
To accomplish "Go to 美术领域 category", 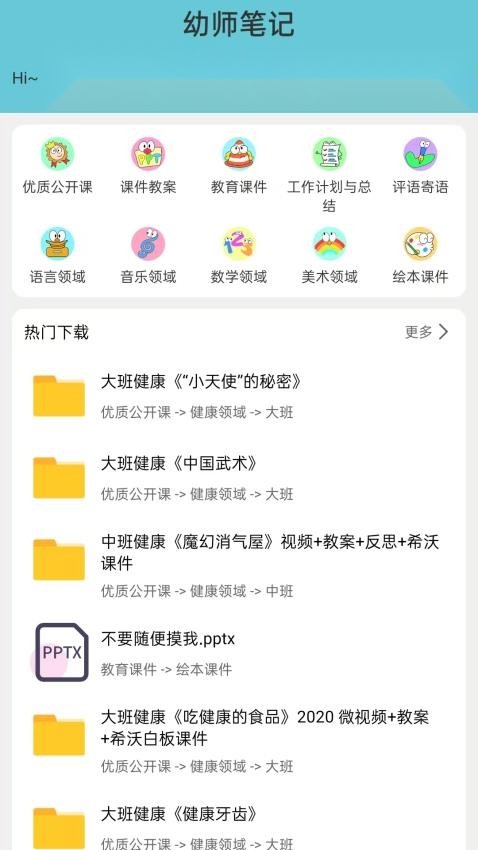I will tap(330, 255).
